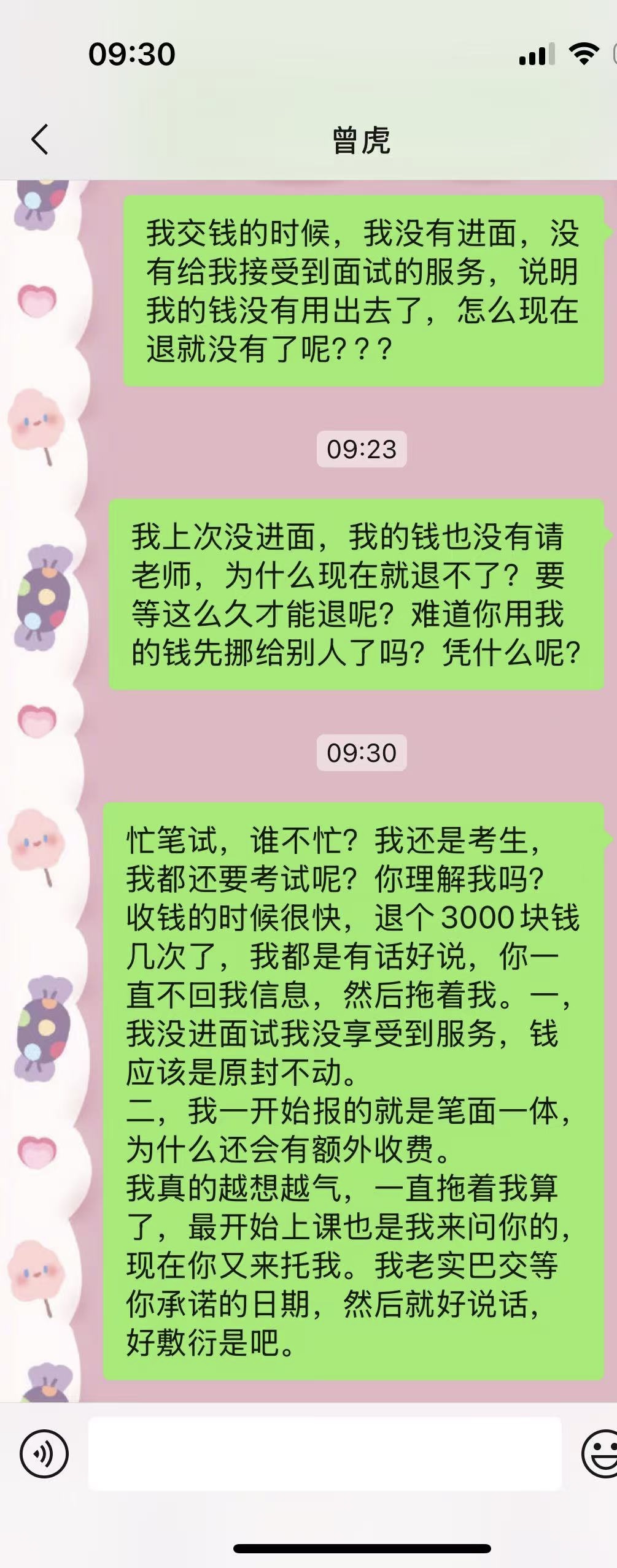Tap the message text field
617x1568 pixels.
(325, 1453)
